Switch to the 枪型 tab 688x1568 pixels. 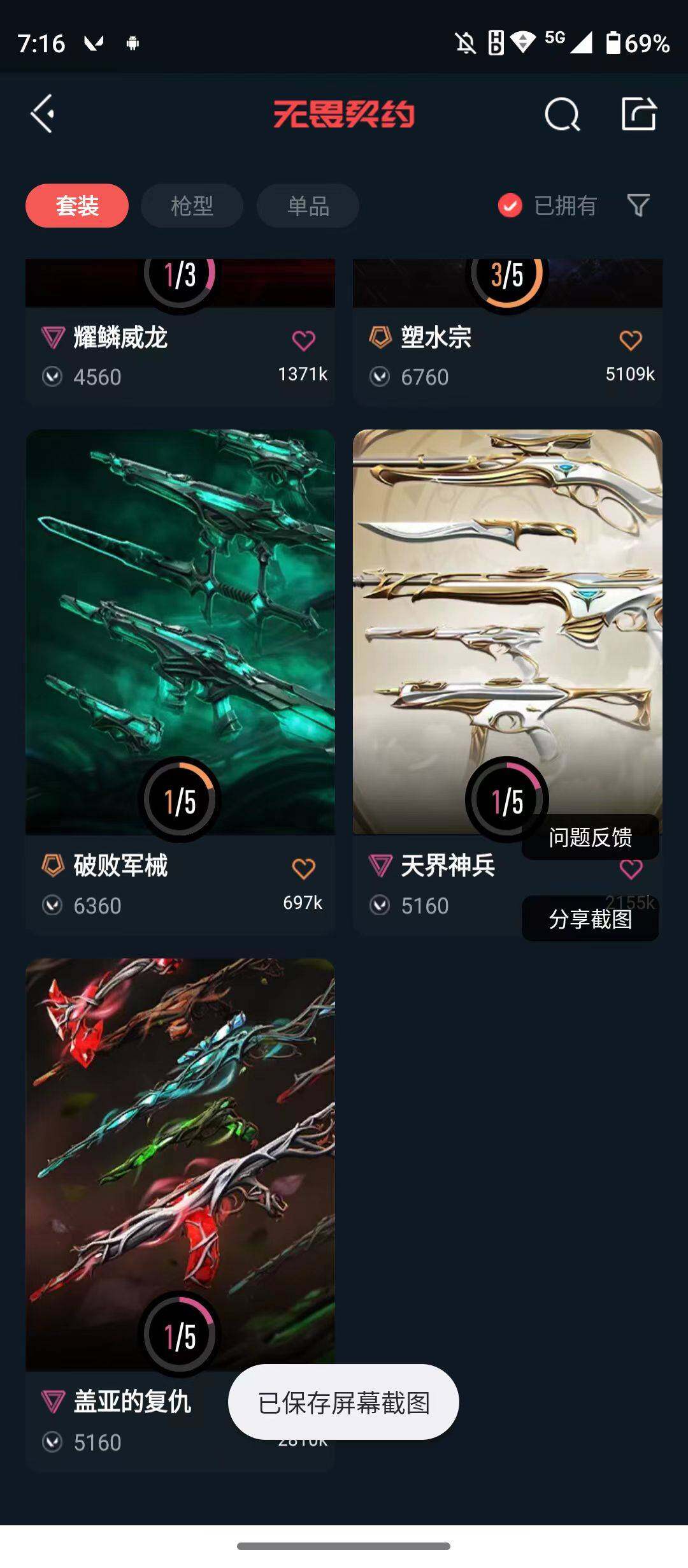[x=192, y=206]
